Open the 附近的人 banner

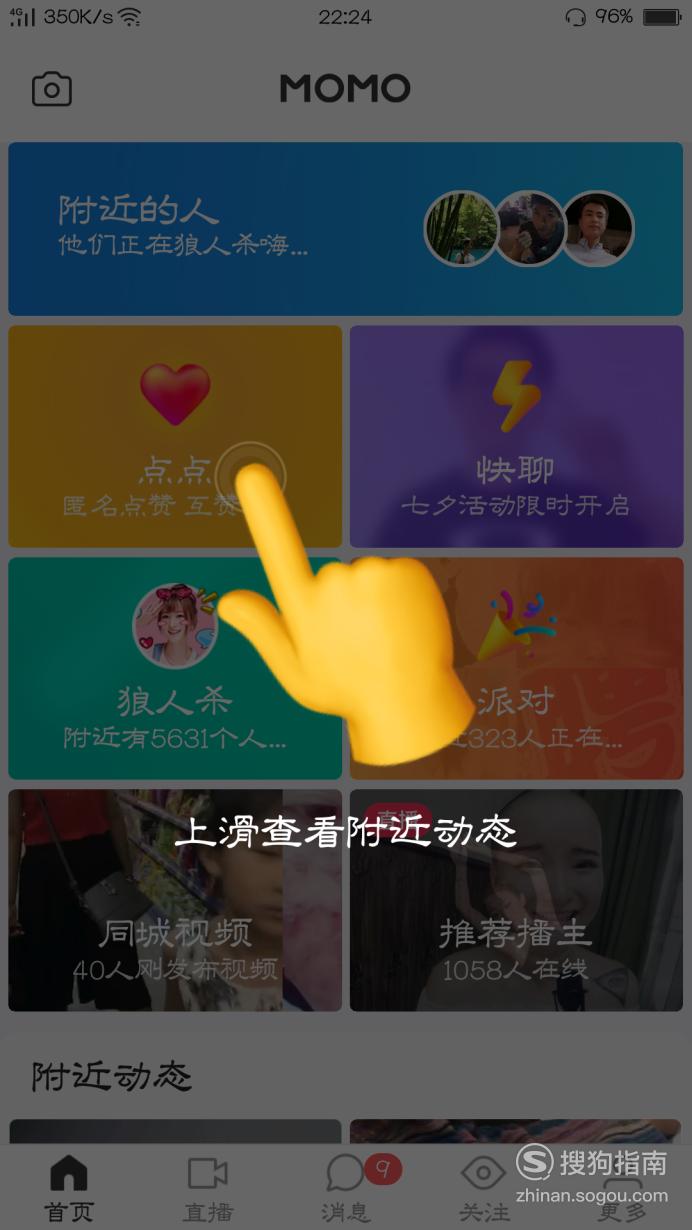[346, 229]
